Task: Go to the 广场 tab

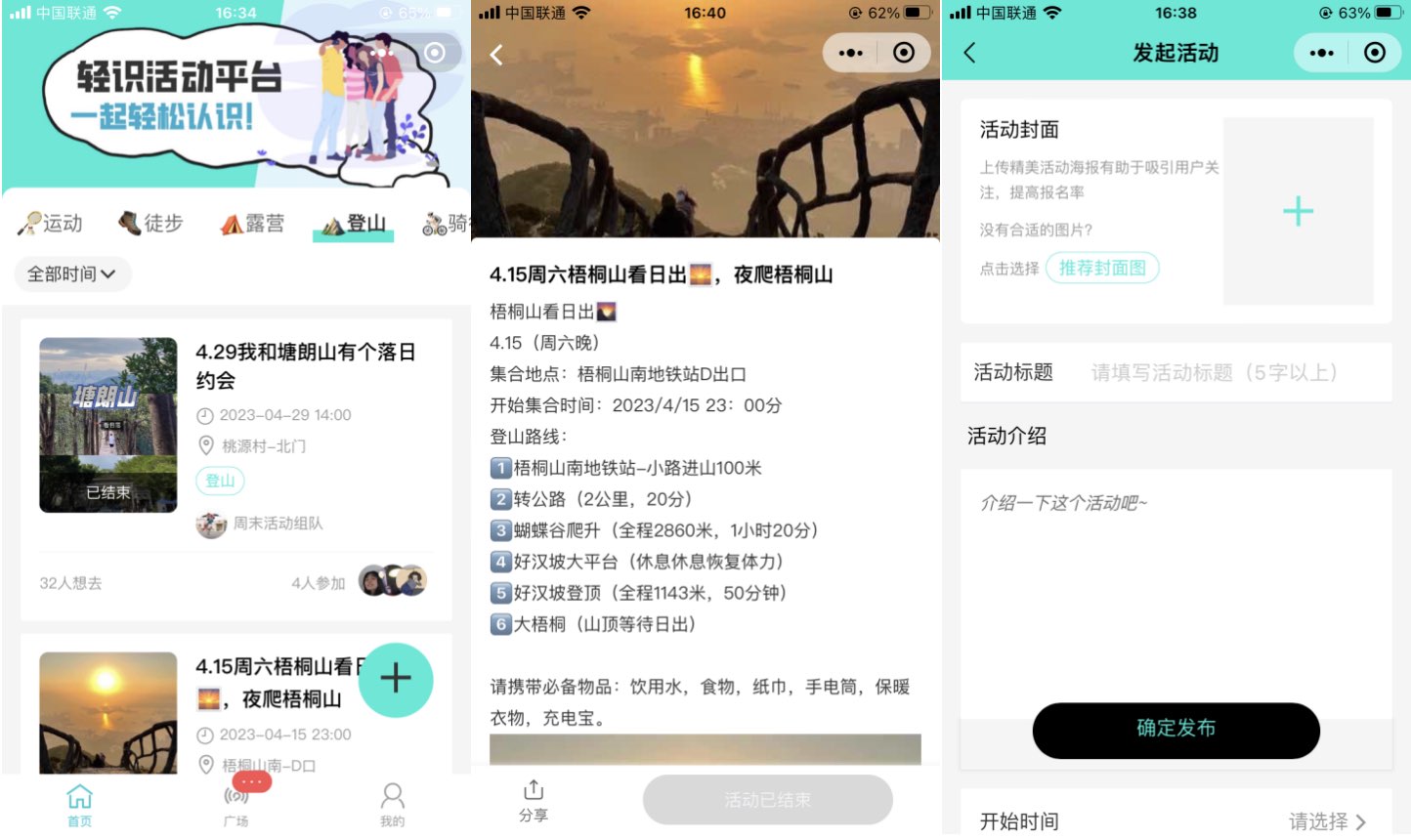Action: coord(236,805)
